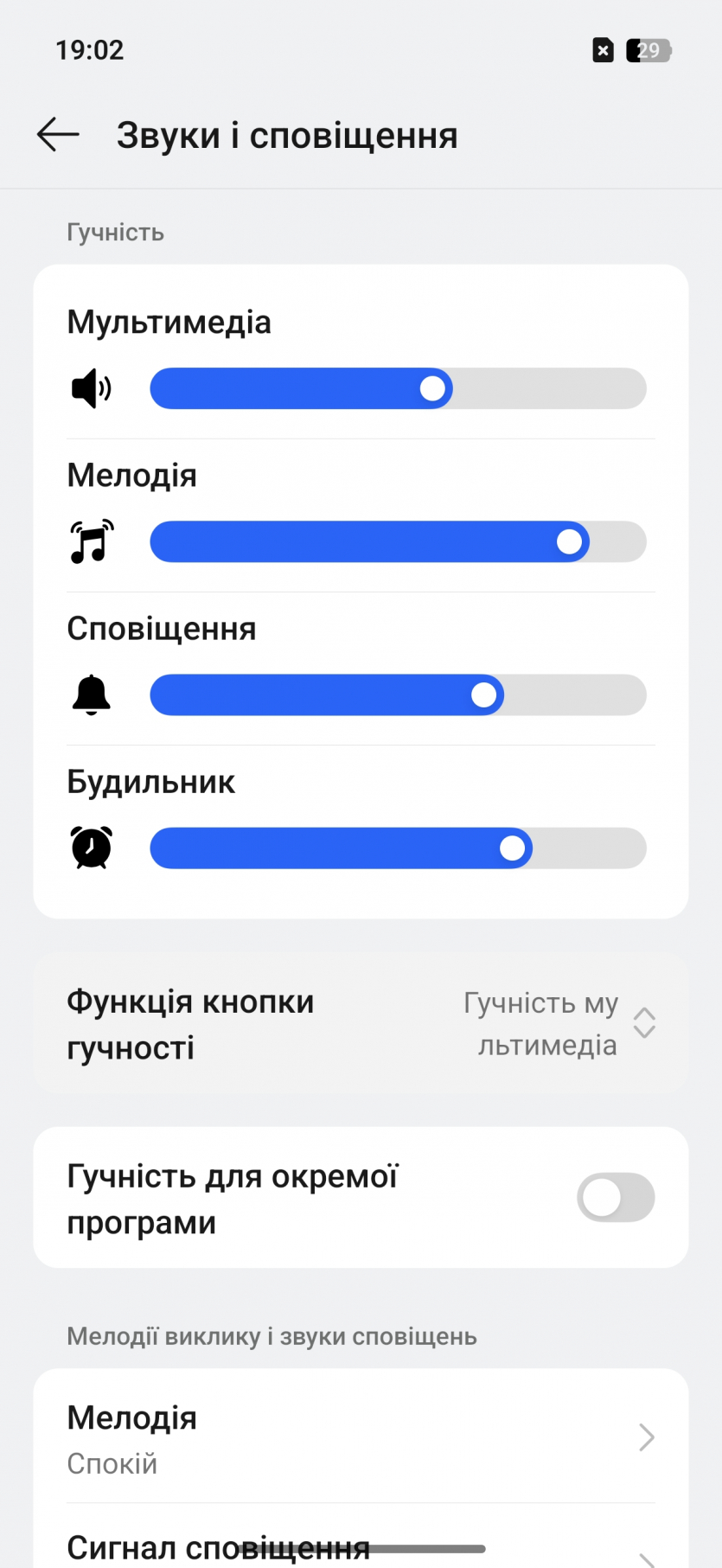Open the Сигнал сповіщення setting
Image resolution: width=722 pixels, height=1568 pixels.
tap(361, 1546)
